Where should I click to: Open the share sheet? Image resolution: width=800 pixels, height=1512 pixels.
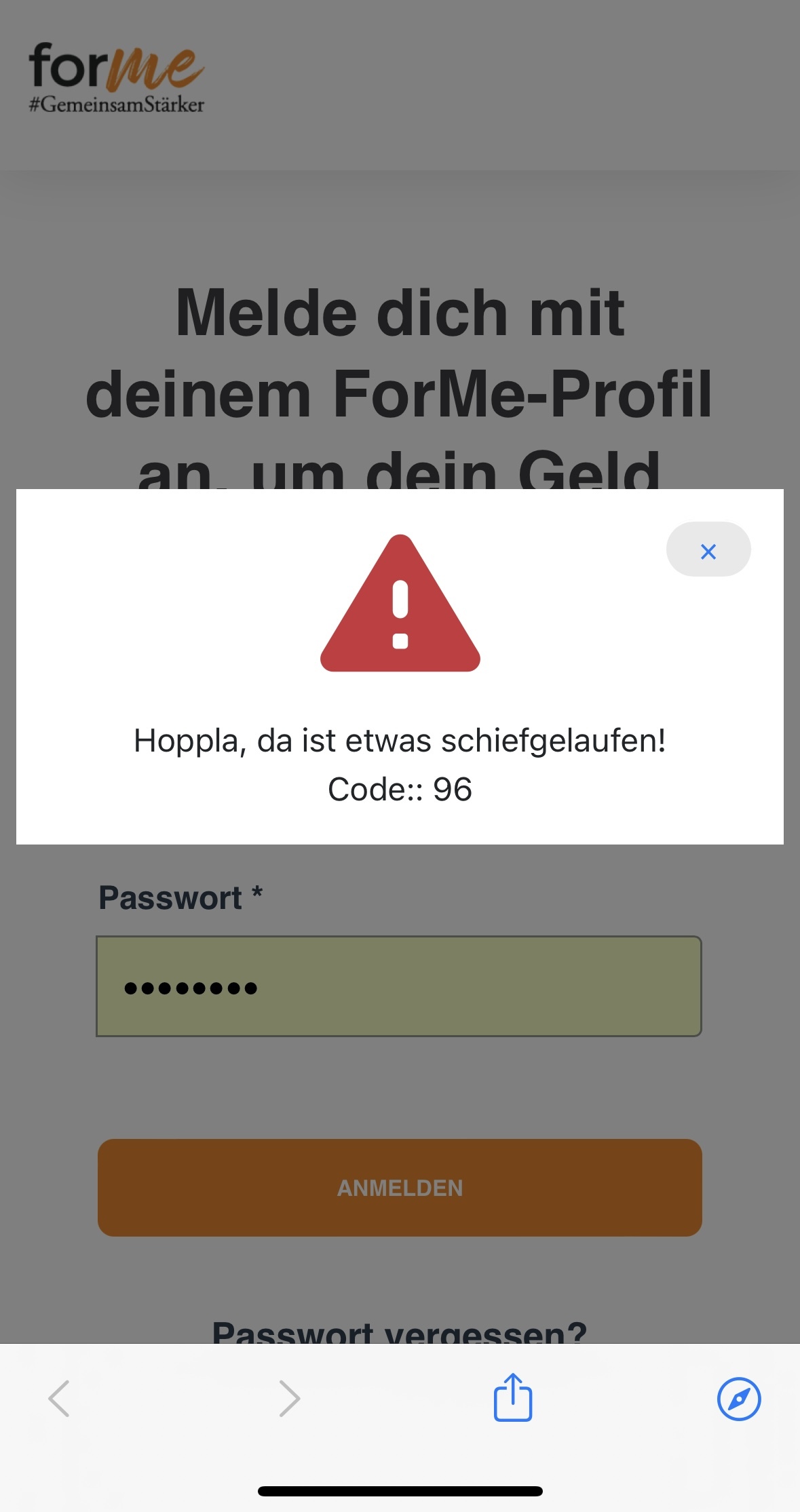513,1397
